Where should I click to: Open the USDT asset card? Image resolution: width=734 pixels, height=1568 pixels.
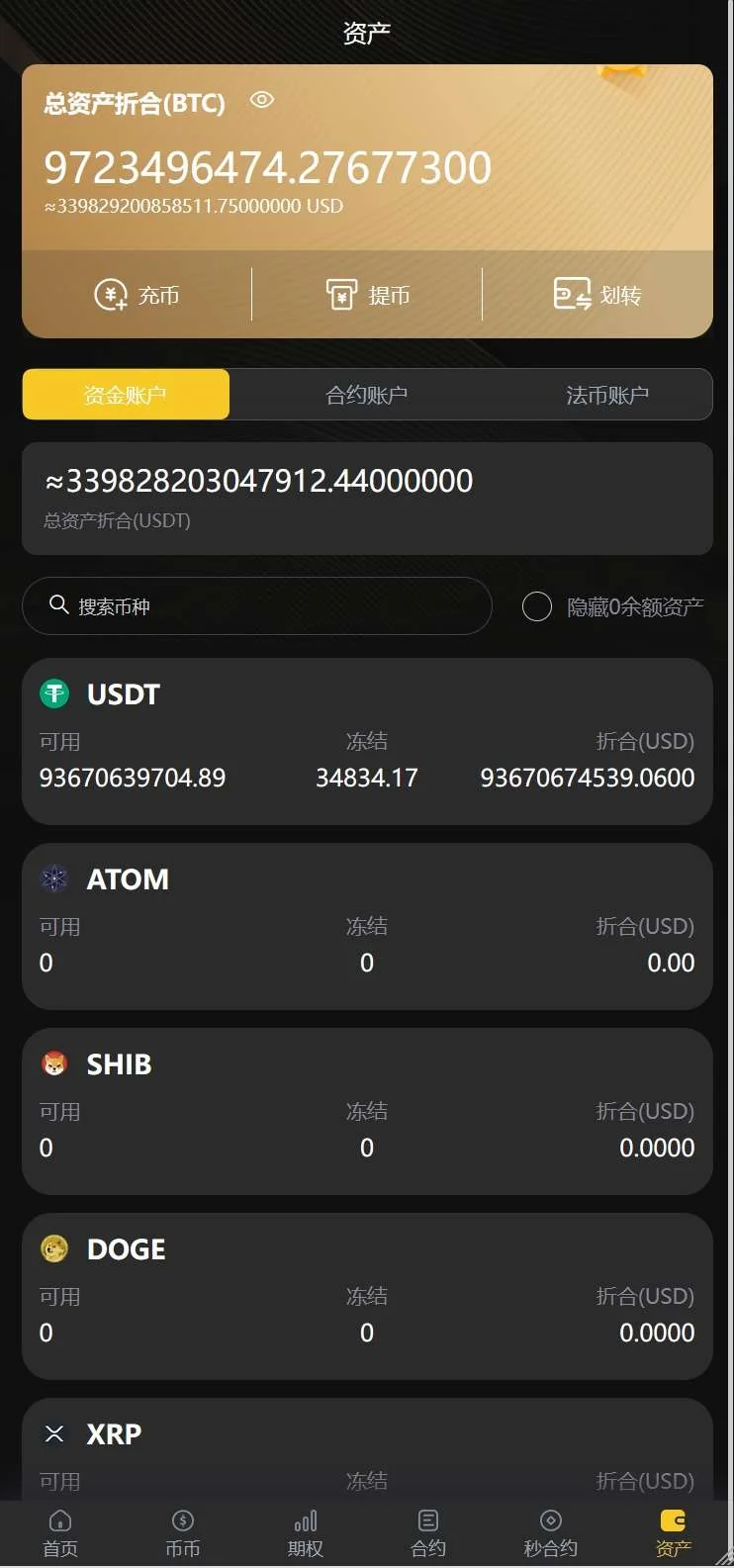[367, 740]
